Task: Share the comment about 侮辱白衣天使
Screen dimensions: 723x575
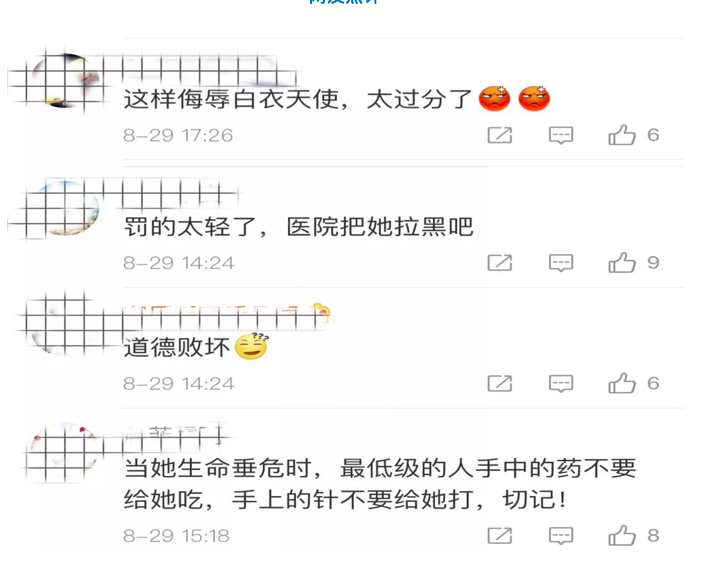Action: [x=500, y=135]
